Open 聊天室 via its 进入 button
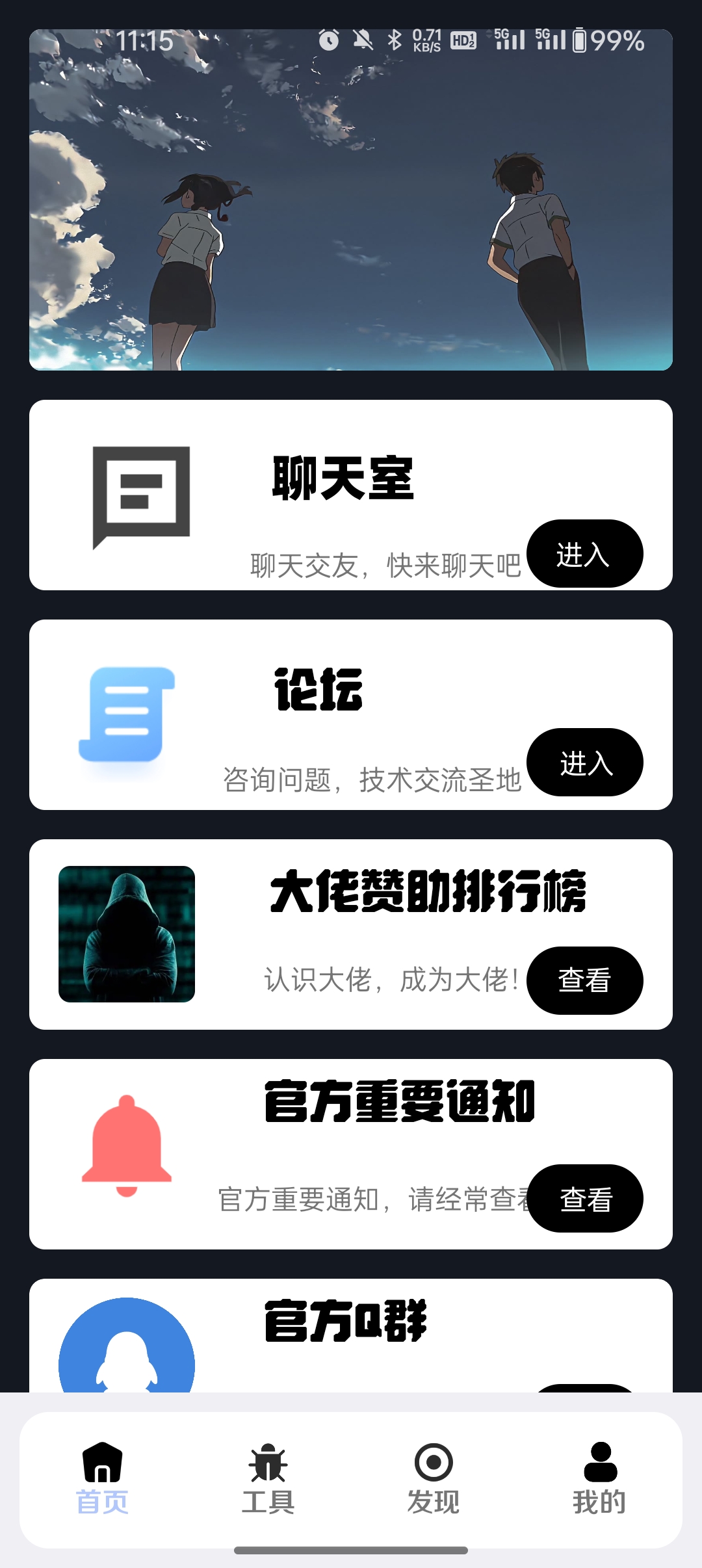This screenshot has width=702, height=1568. [583, 554]
